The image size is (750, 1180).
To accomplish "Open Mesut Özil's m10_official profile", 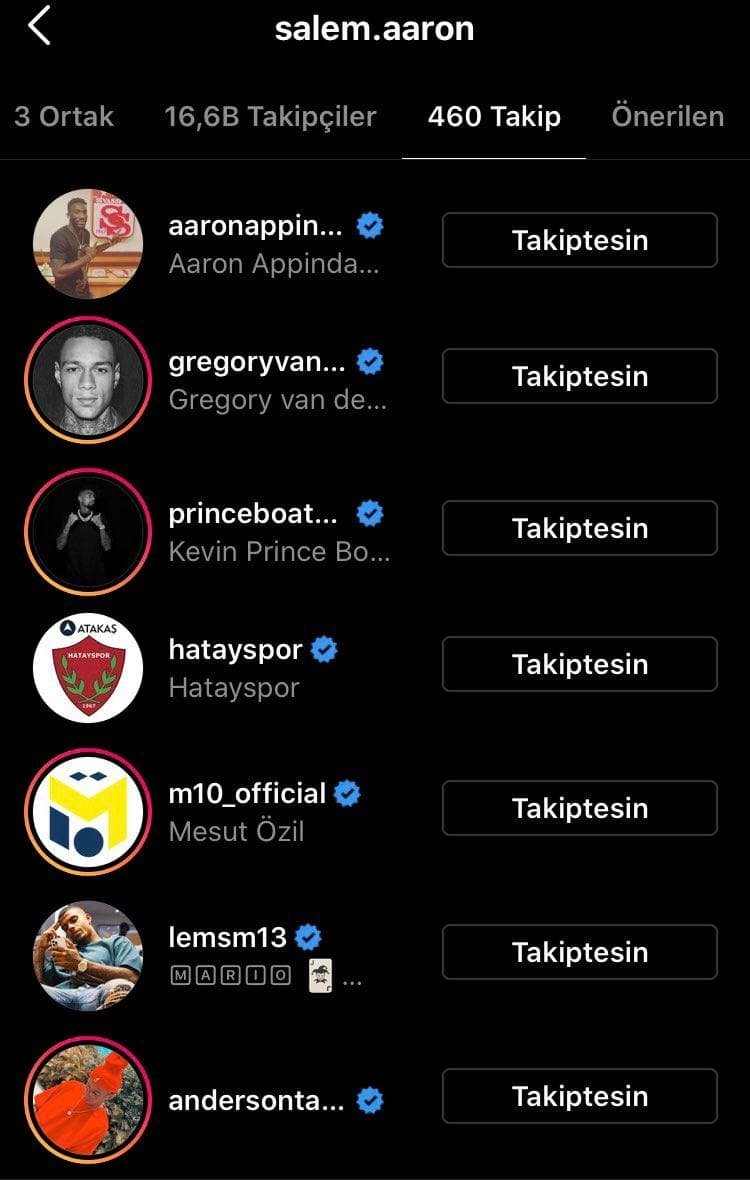I will [x=248, y=794].
